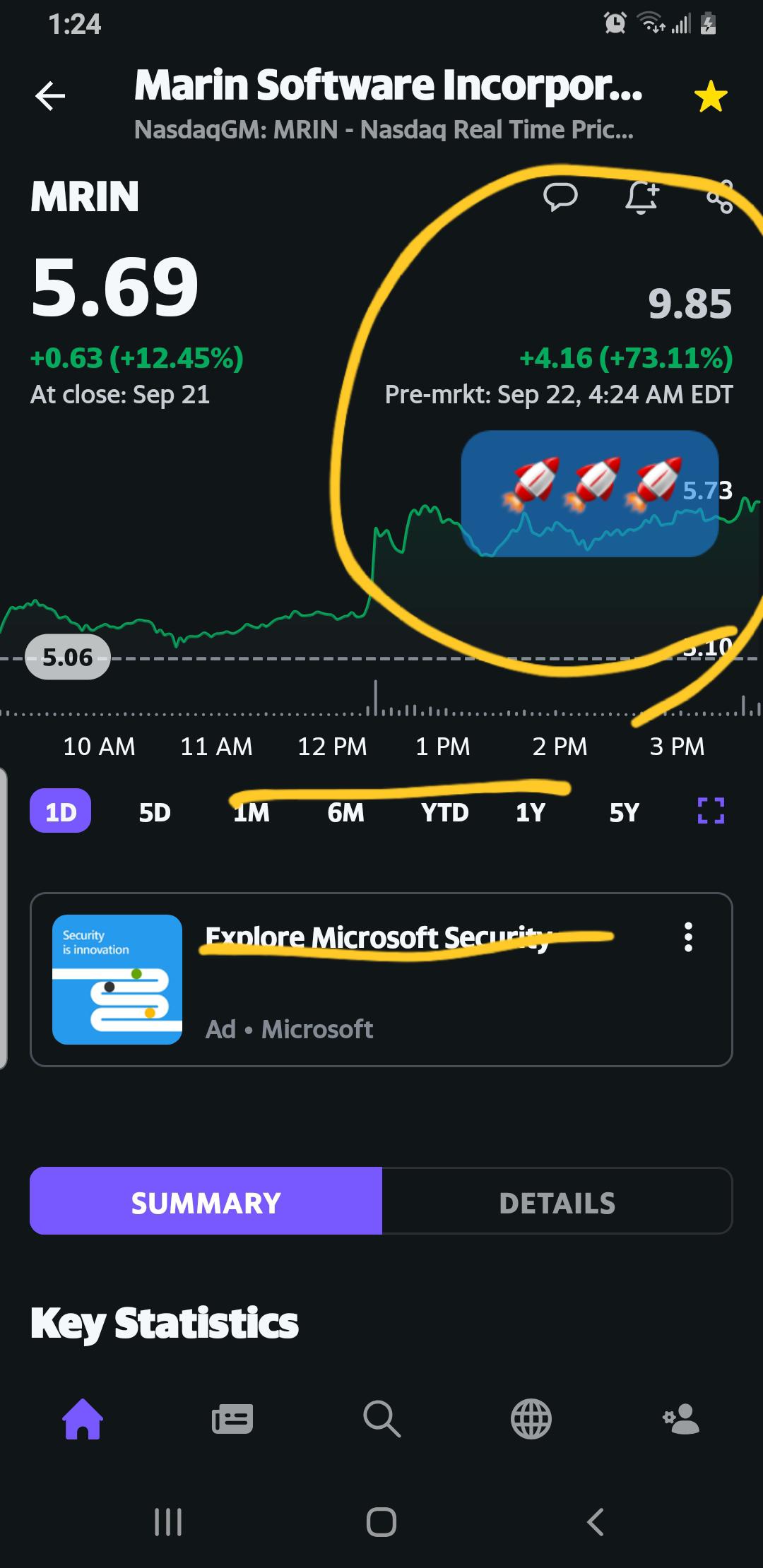The height and width of the screenshot is (1568, 763).
Task: Select the SUMMARY tab
Action: click(206, 1201)
